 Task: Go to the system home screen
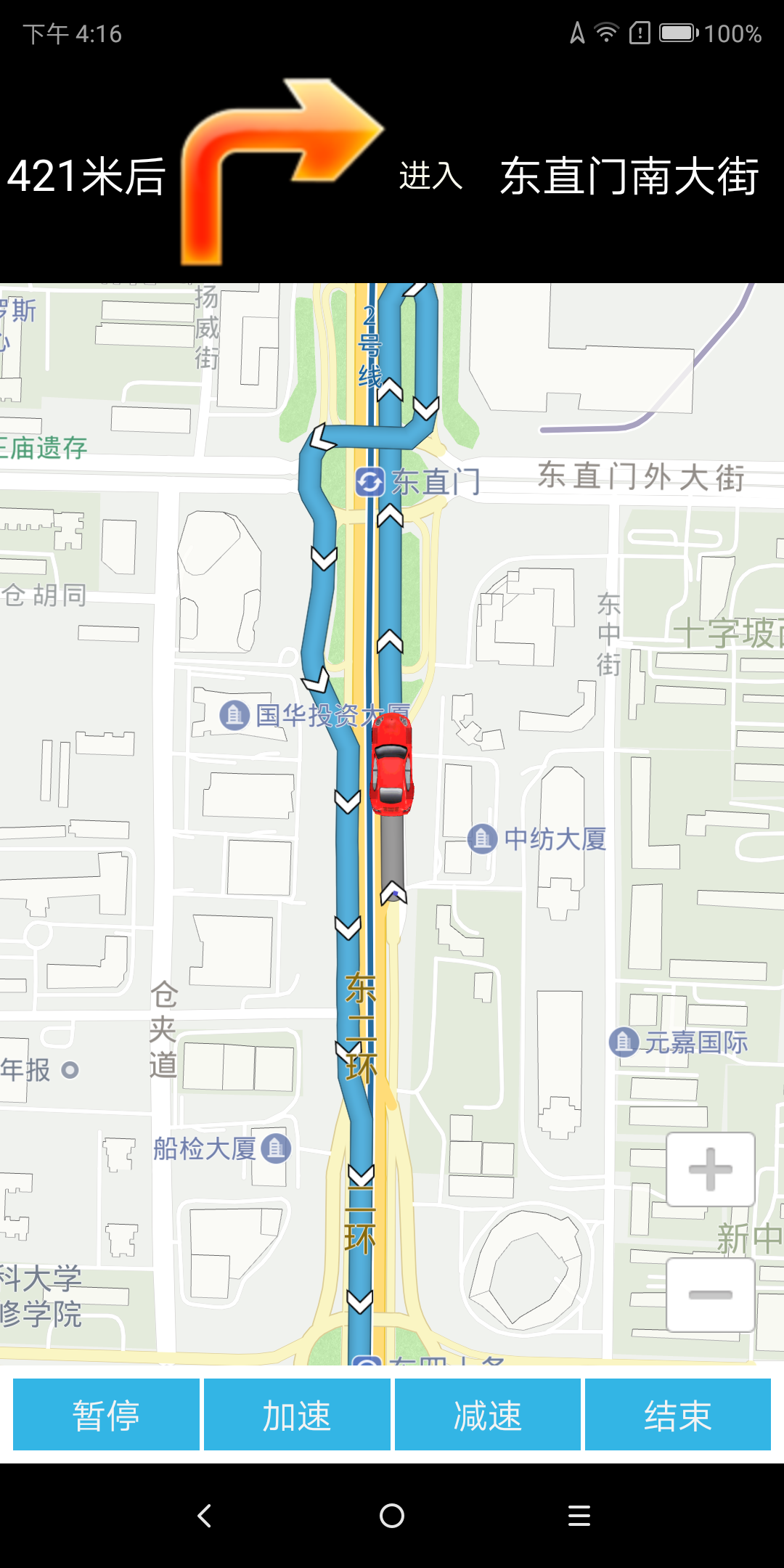(x=392, y=1516)
